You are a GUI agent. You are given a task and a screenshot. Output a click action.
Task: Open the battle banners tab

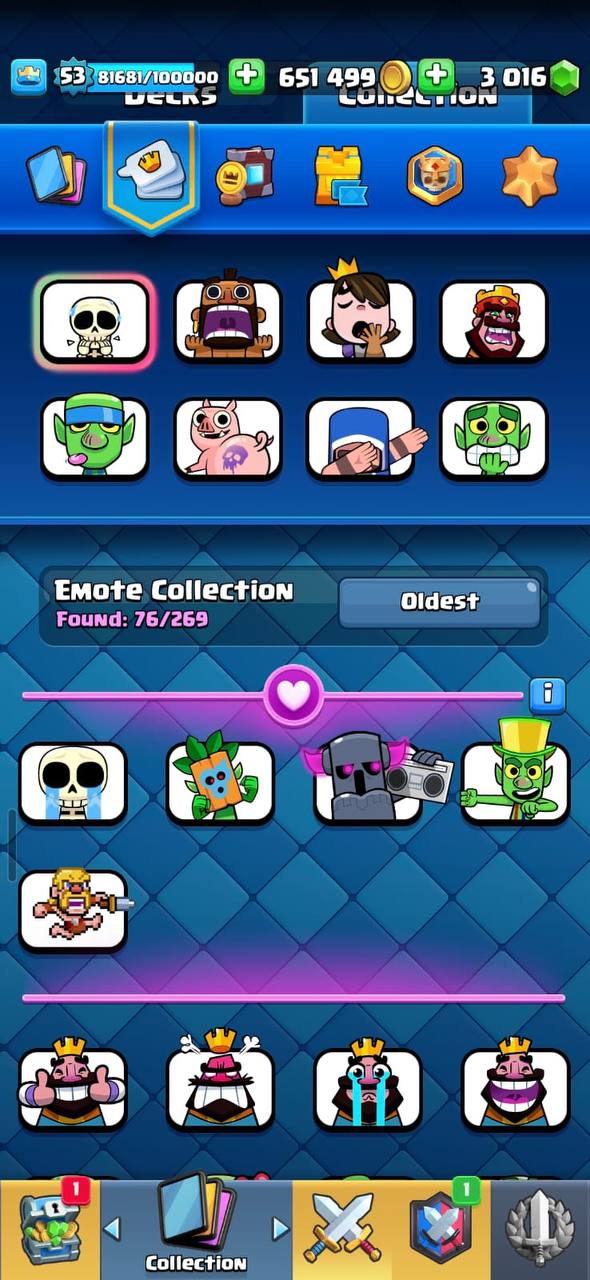pyautogui.click(x=245, y=176)
